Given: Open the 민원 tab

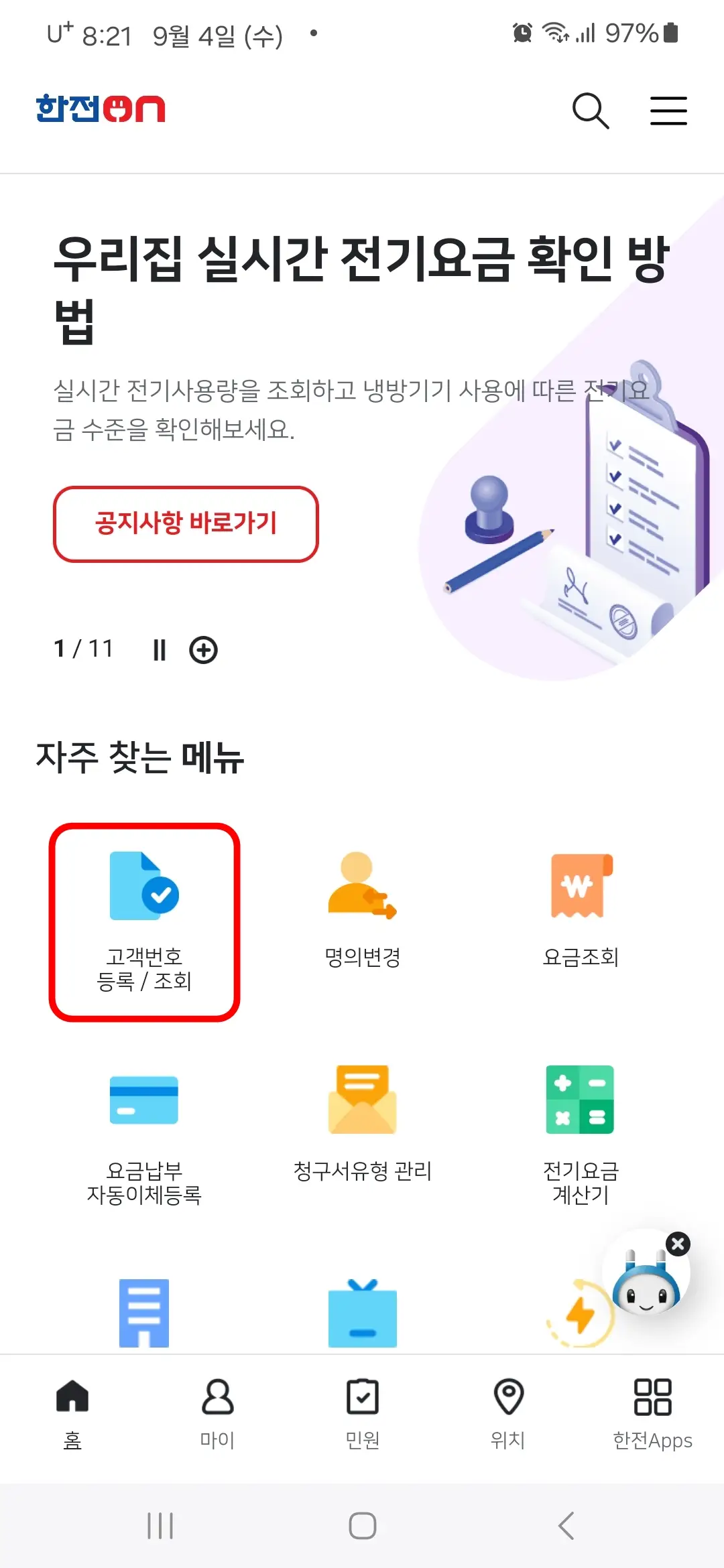Looking at the screenshot, I should (363, 1414).
